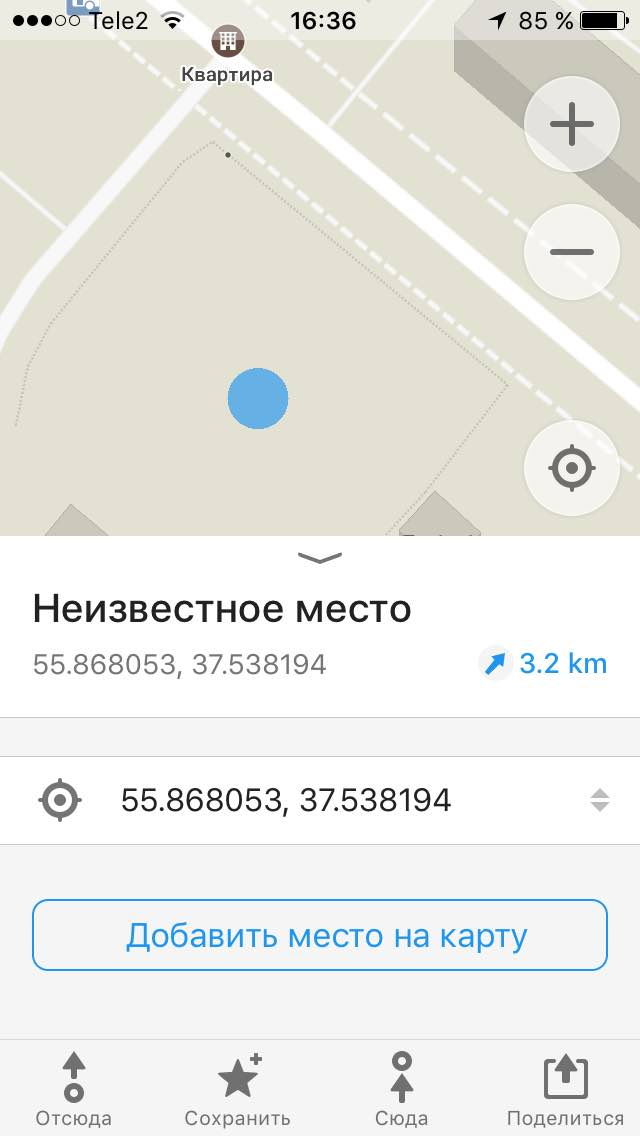Center map on my location

click(x=571, y=468)
